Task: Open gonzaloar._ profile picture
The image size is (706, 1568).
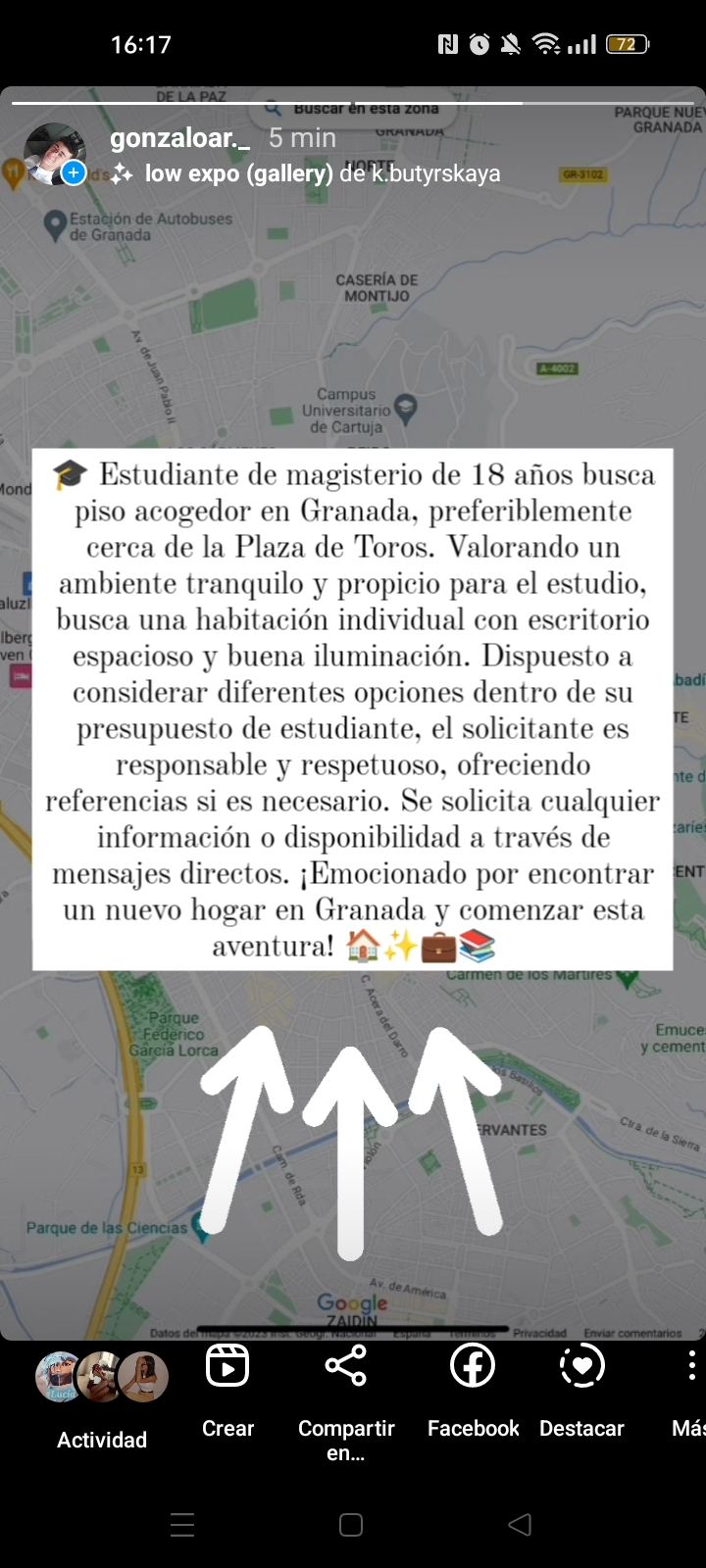Action: (x=55, y=155)
